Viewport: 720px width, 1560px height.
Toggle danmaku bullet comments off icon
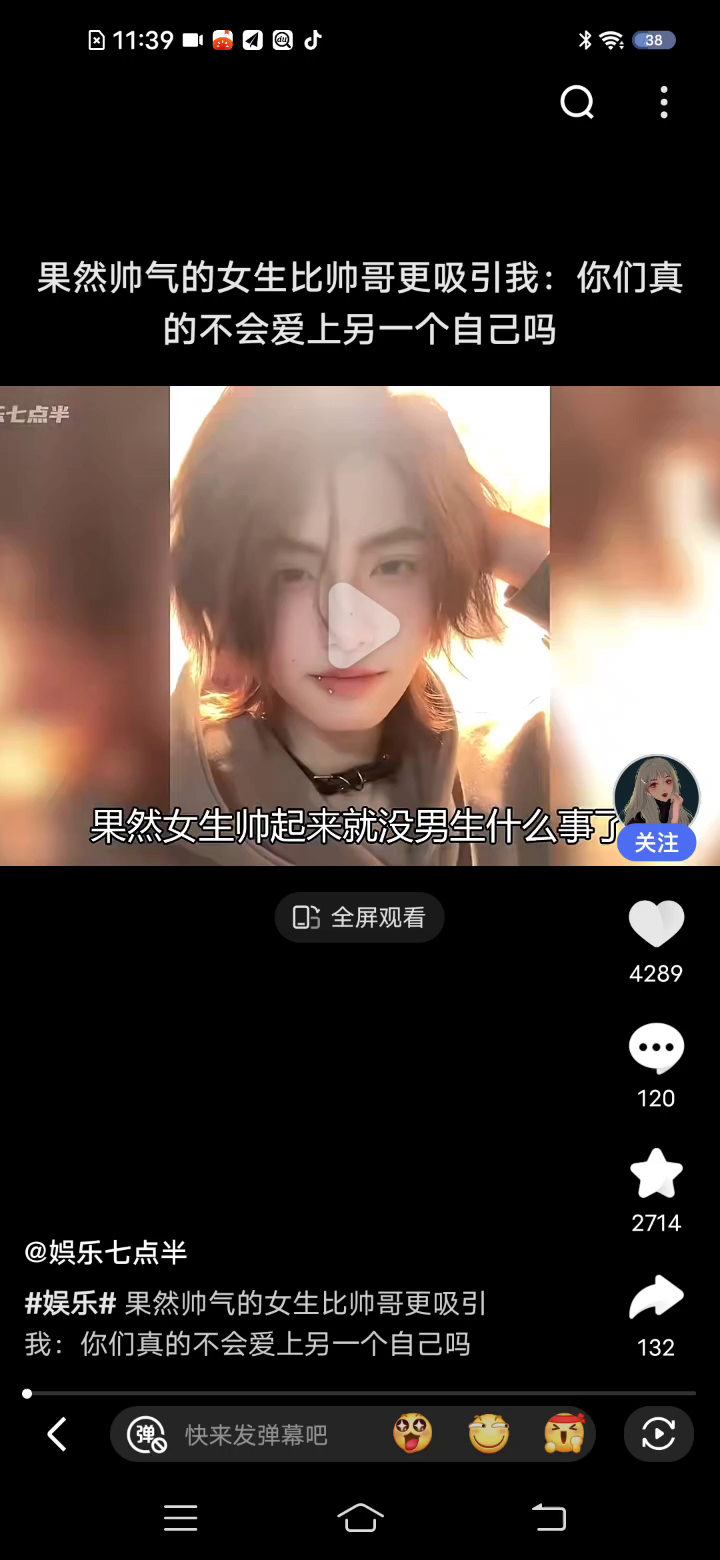tap(147, 1435)
